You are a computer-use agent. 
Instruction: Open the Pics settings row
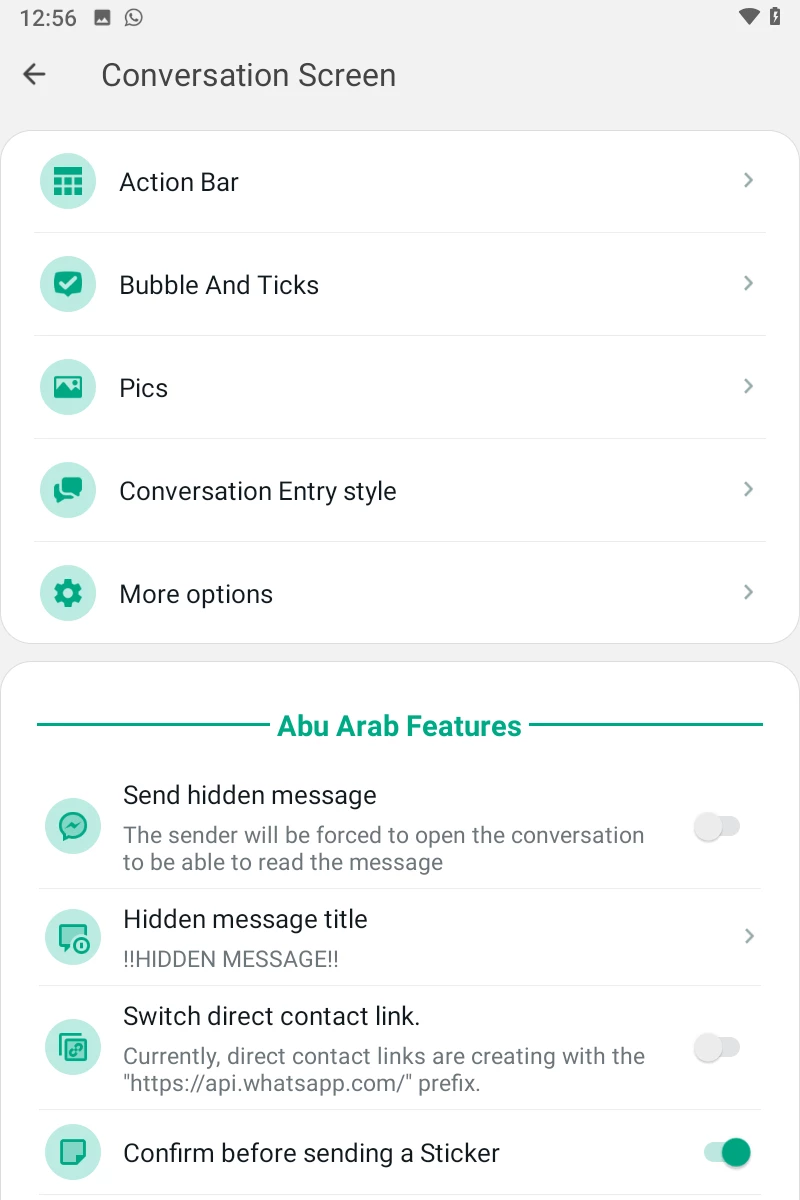(400, 388)
